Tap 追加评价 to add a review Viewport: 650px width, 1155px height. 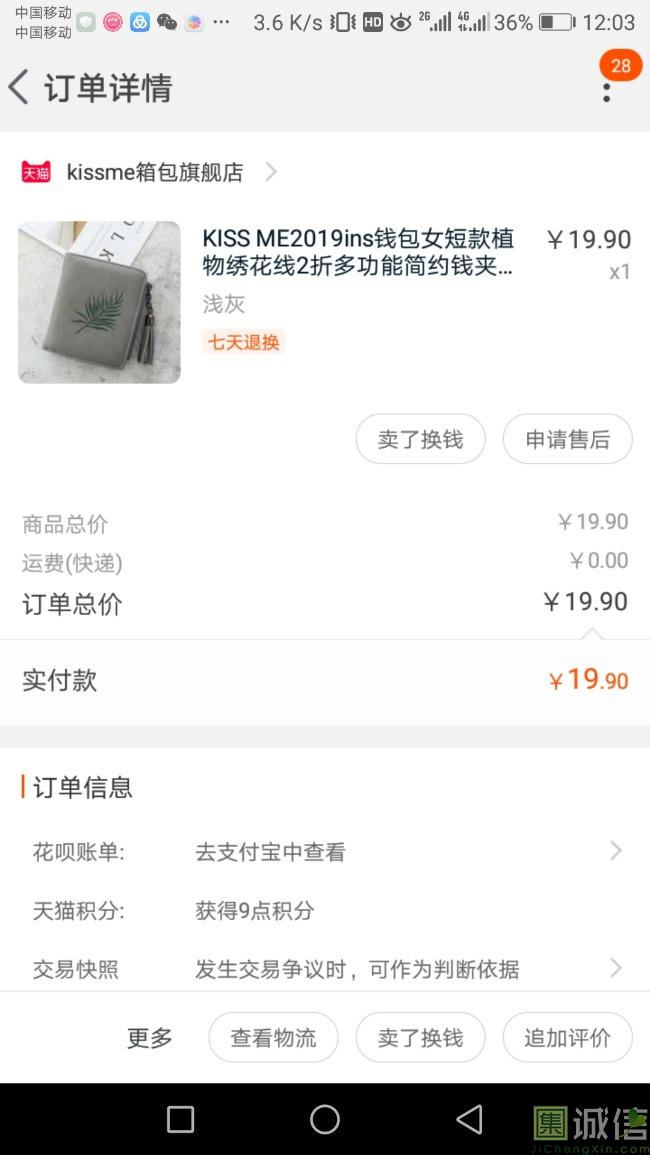coord(567,1038)
